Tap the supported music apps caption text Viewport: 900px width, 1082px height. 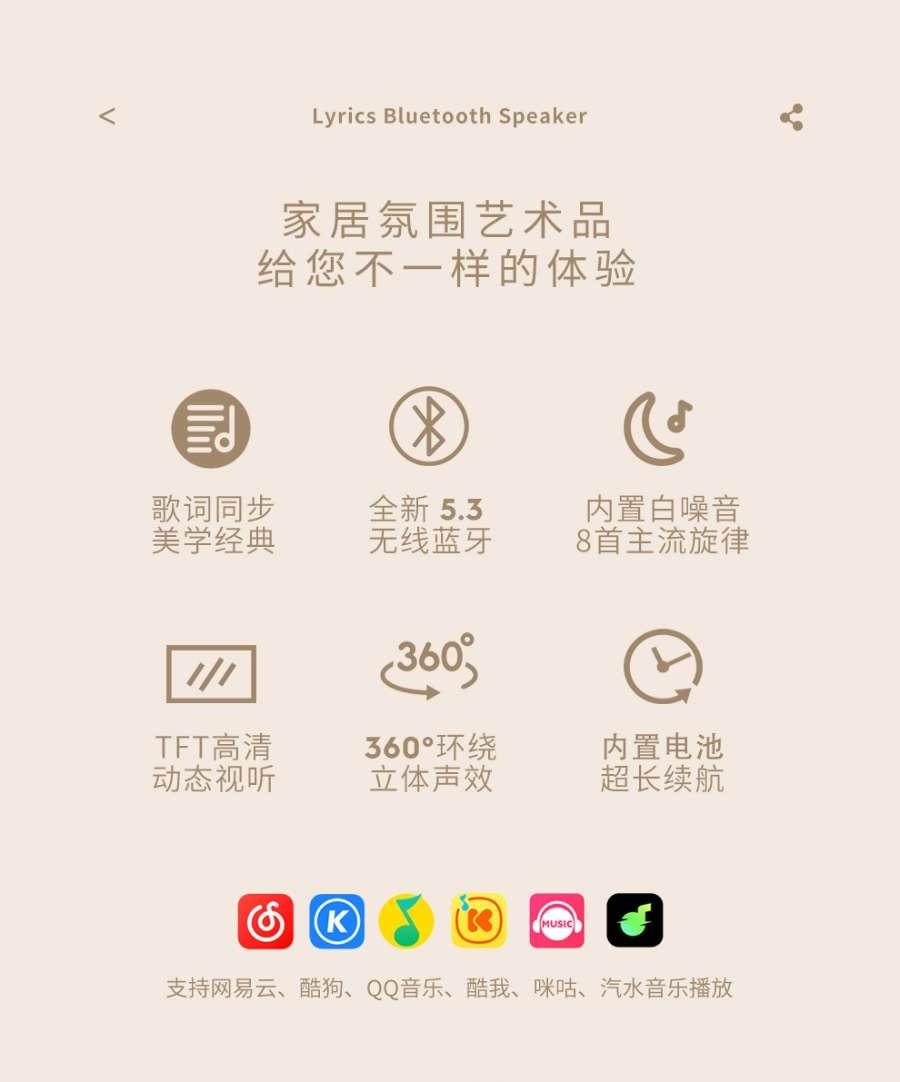(450, 989)
